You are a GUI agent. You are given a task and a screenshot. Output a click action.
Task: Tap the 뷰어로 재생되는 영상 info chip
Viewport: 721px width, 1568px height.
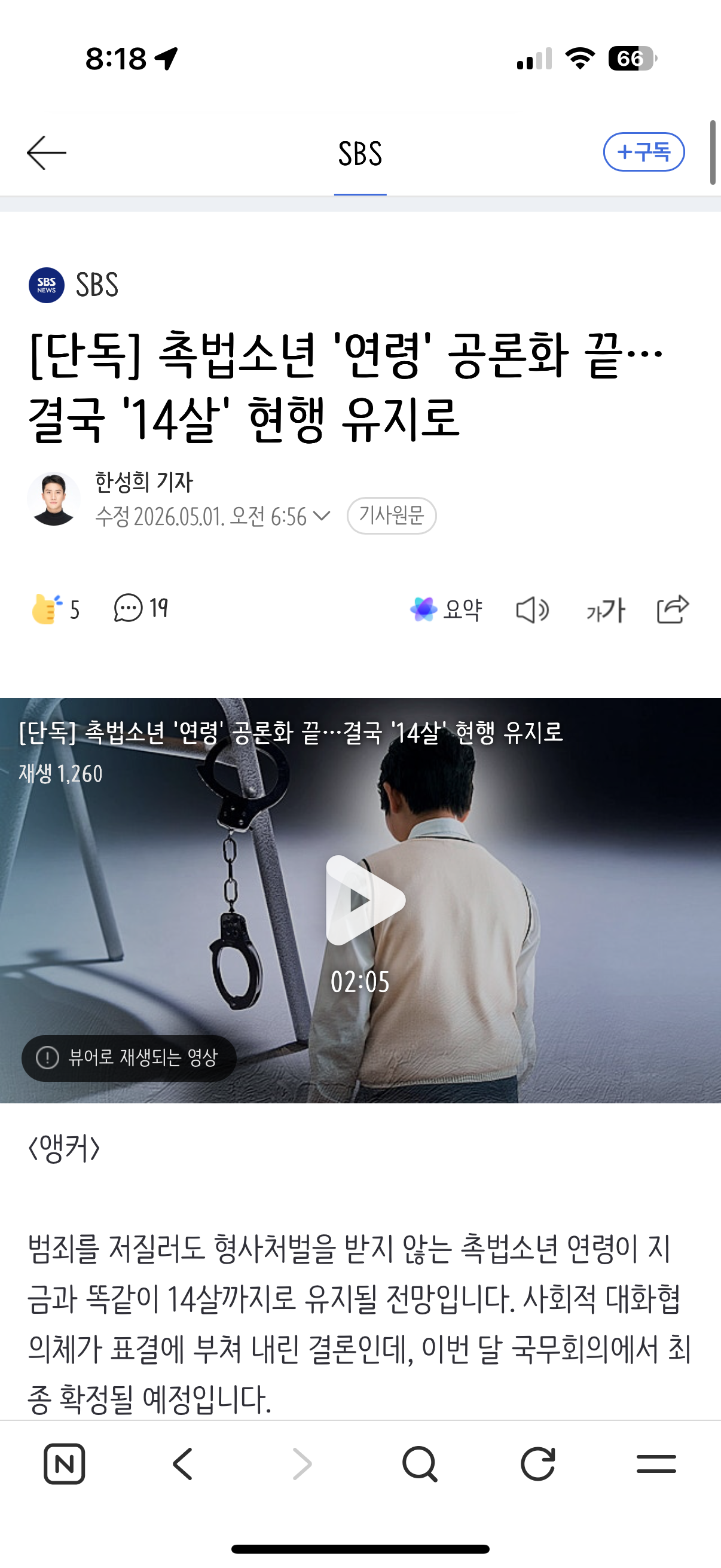click(x=129, y=1058)
